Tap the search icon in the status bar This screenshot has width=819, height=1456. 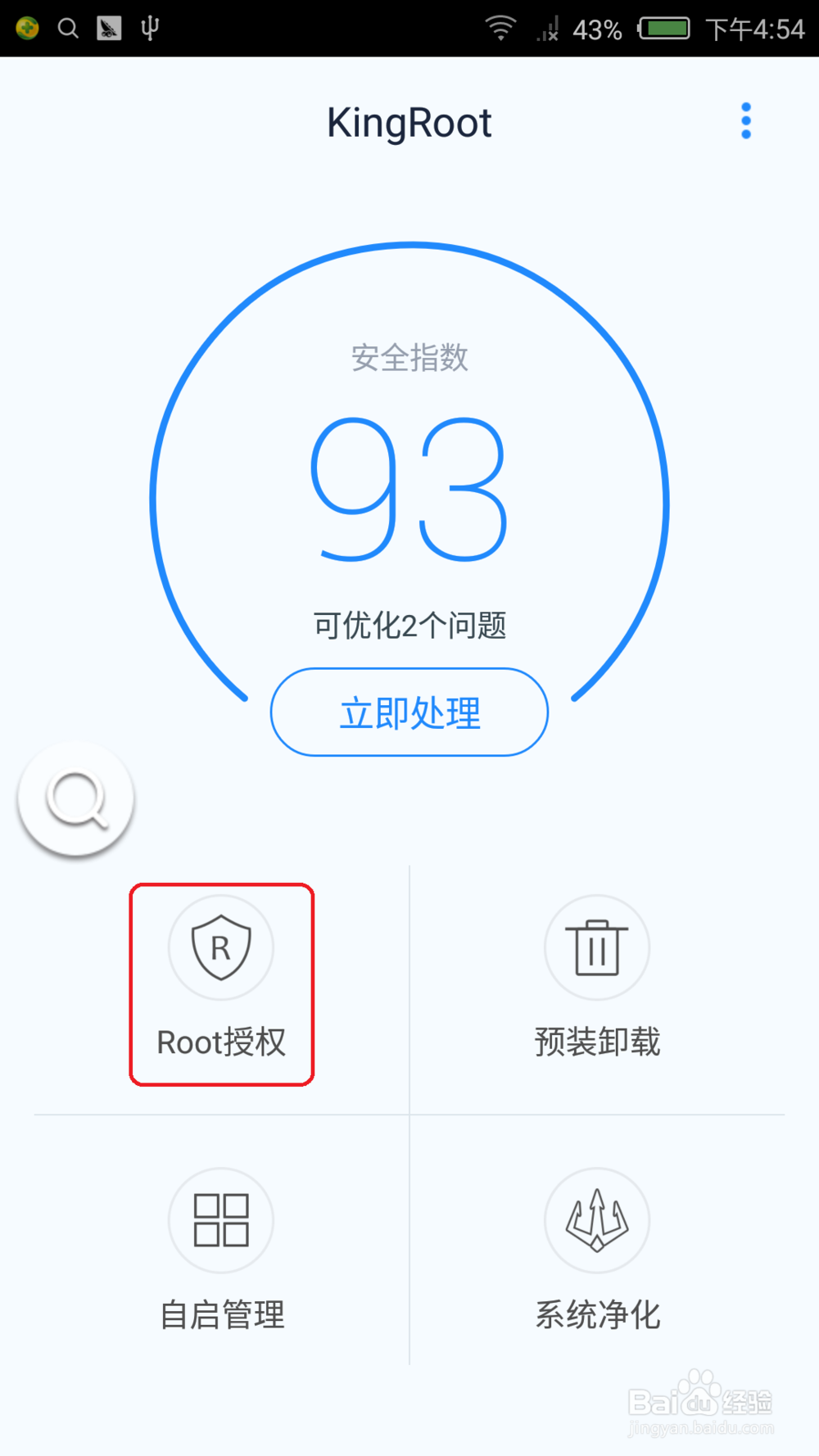click(x=67, y=27)
